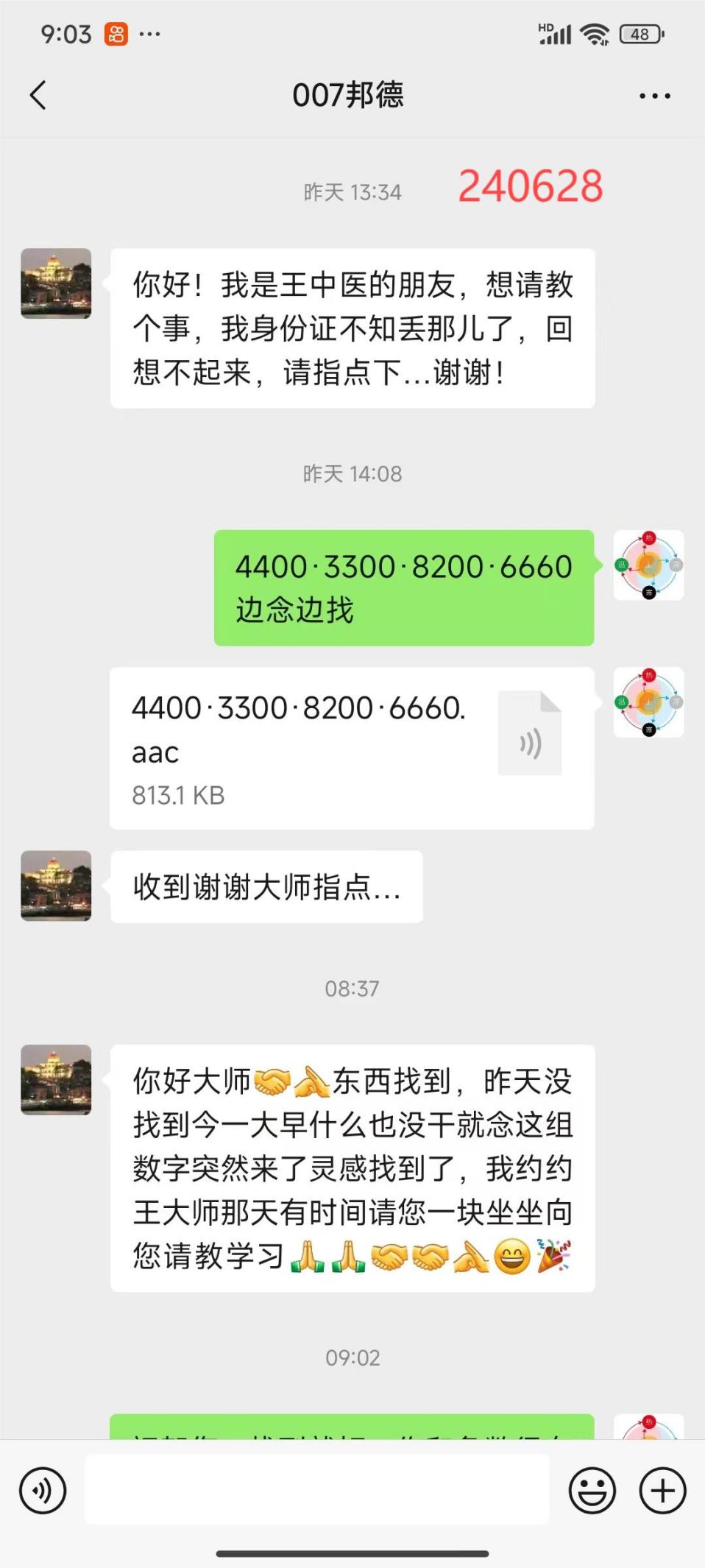Open the emoji picker
The image size is (705, 1568).
(x=592, y=1491)
